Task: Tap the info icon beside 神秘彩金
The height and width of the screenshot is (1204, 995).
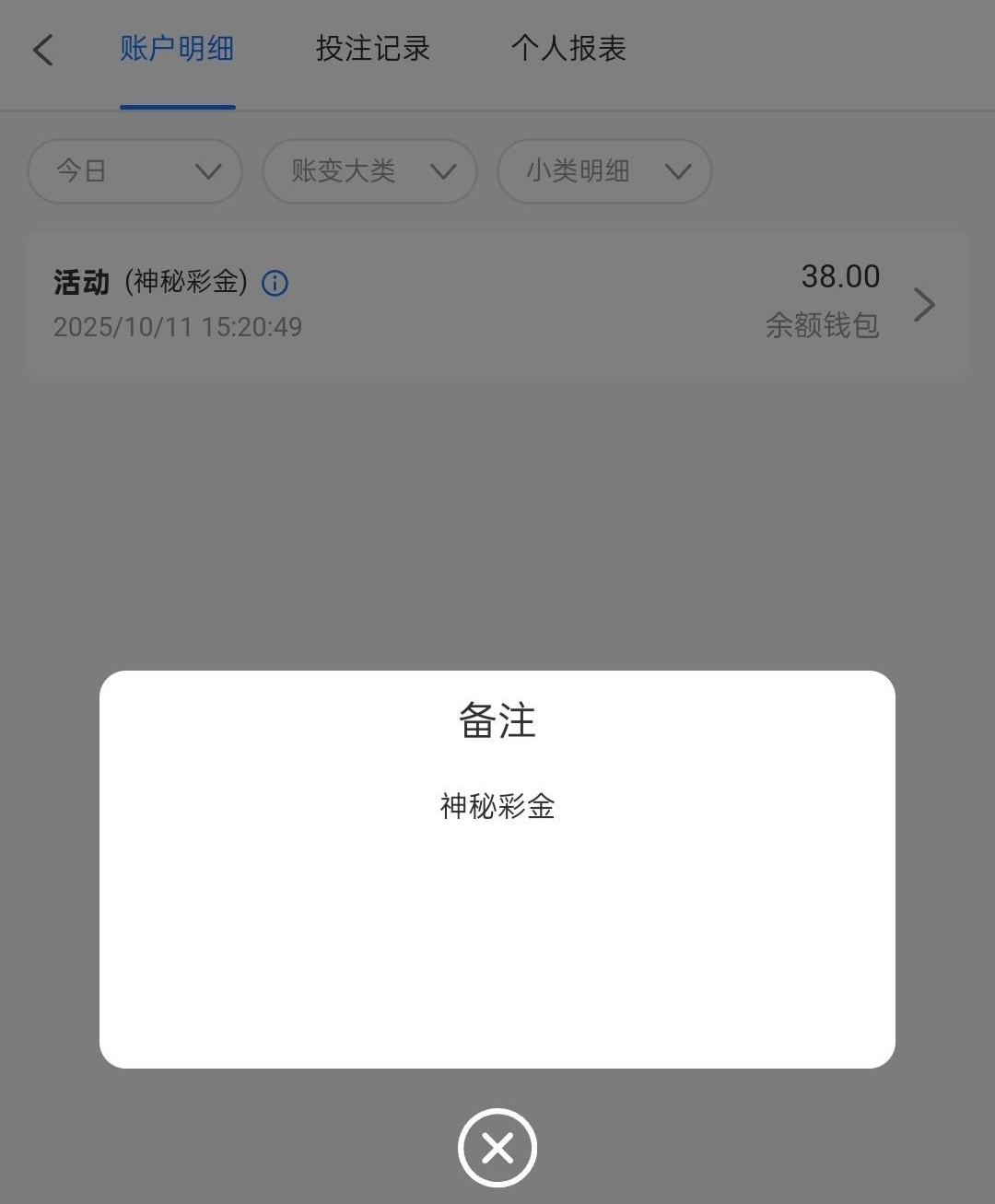Action: click(x=275, y=283)
